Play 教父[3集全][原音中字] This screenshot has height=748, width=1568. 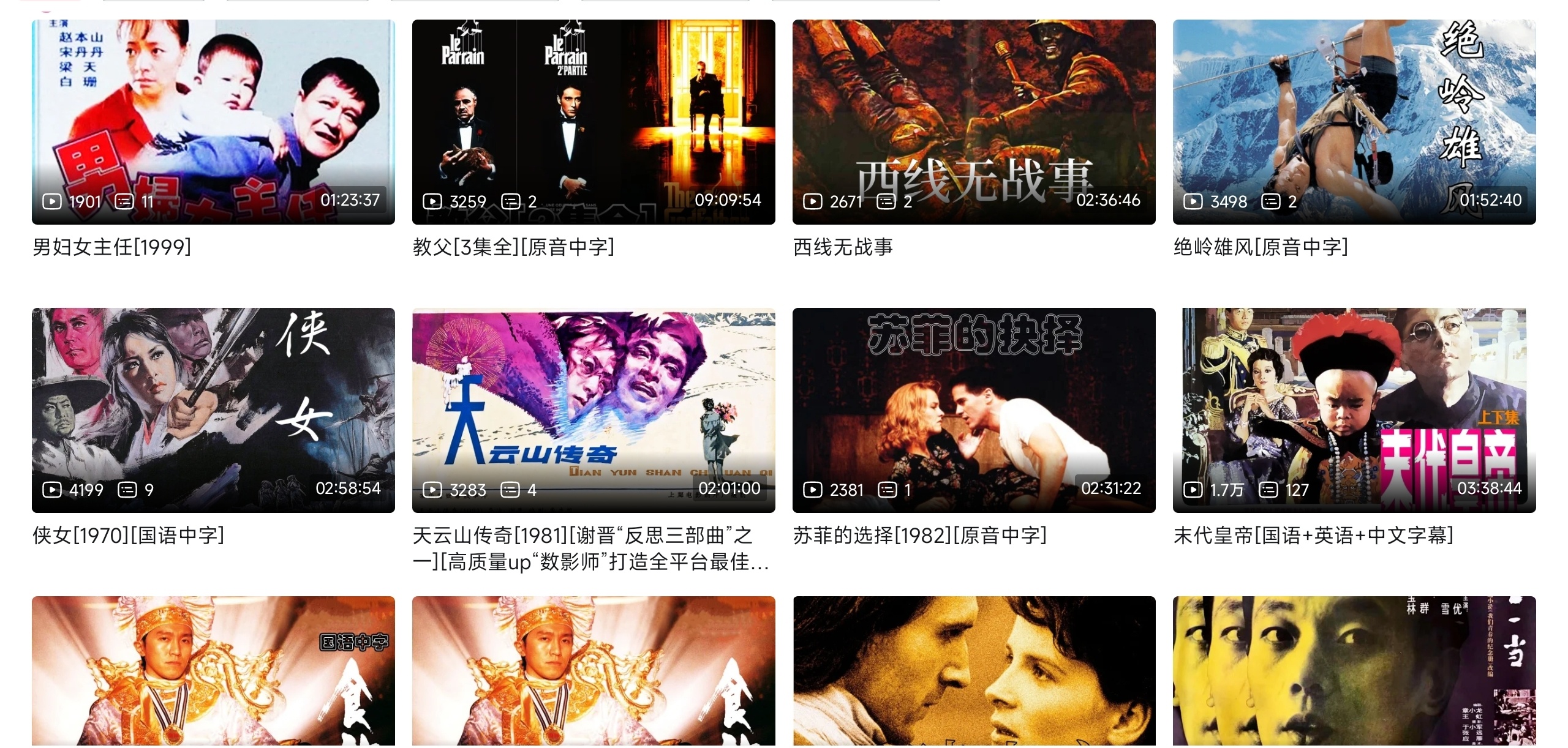point(594,122)
